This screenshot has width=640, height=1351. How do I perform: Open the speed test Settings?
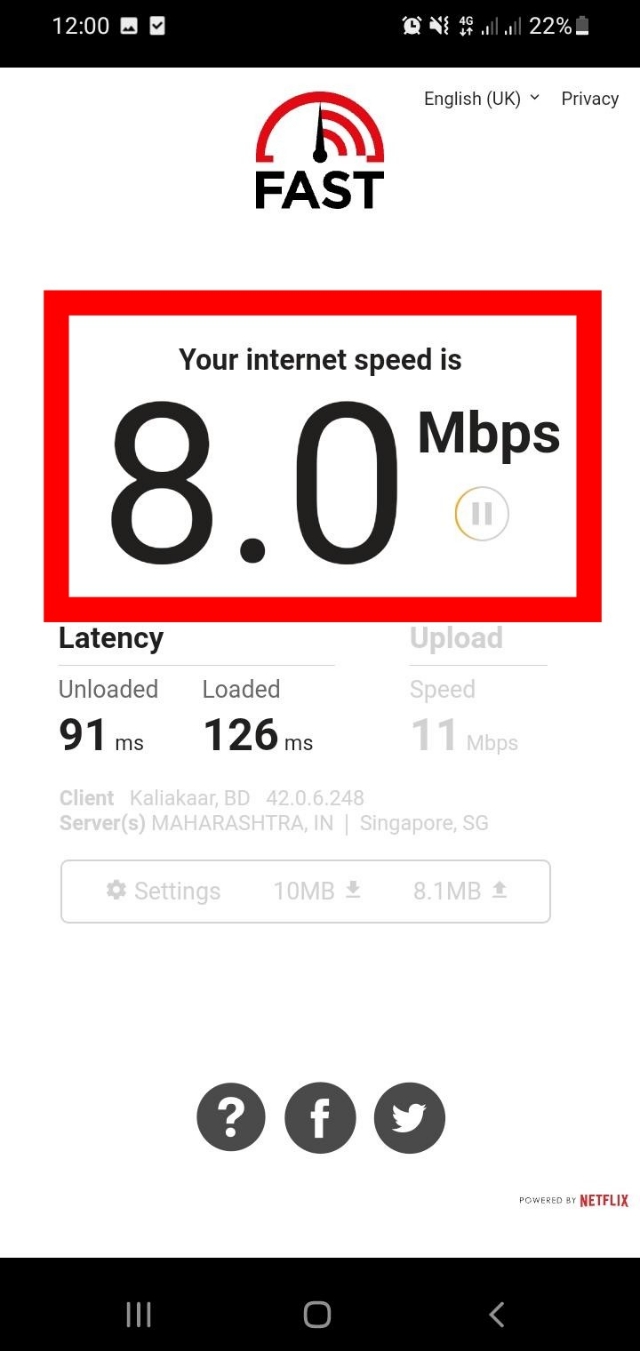point(164,891)
